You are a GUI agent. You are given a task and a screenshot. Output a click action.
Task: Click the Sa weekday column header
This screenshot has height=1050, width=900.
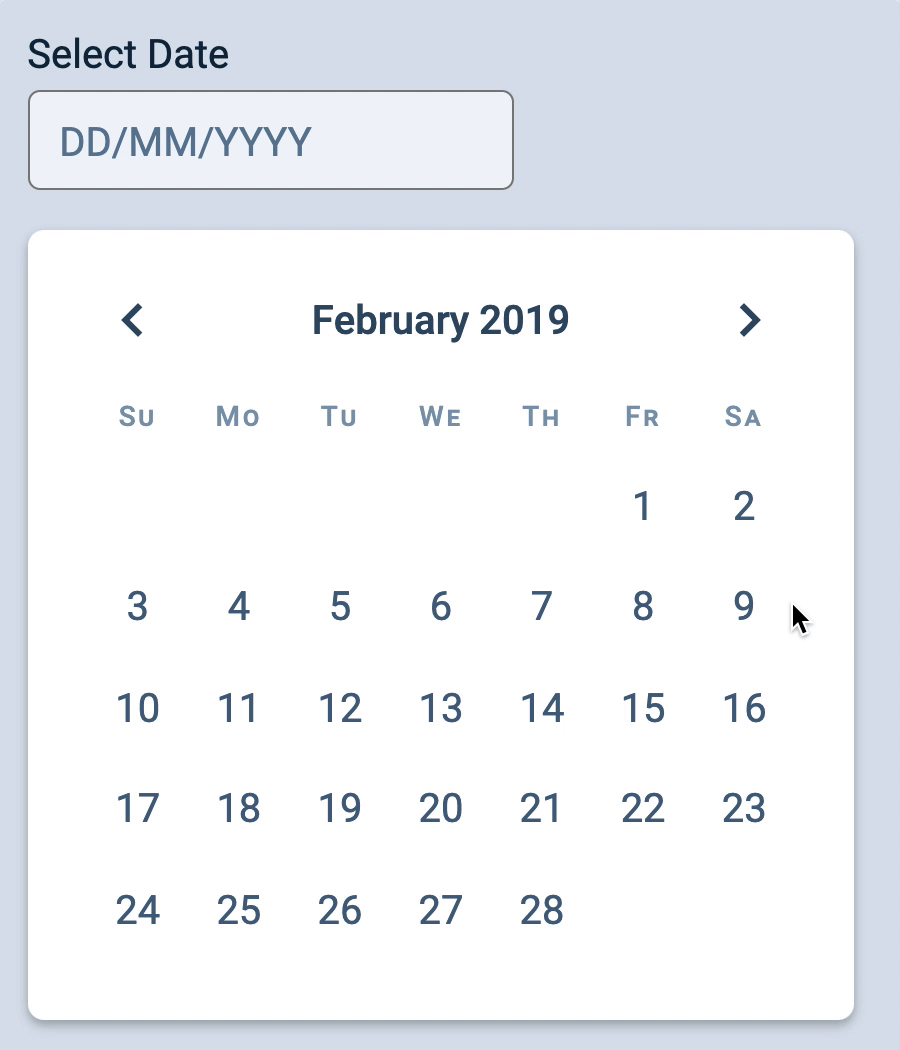coord(743,417)
